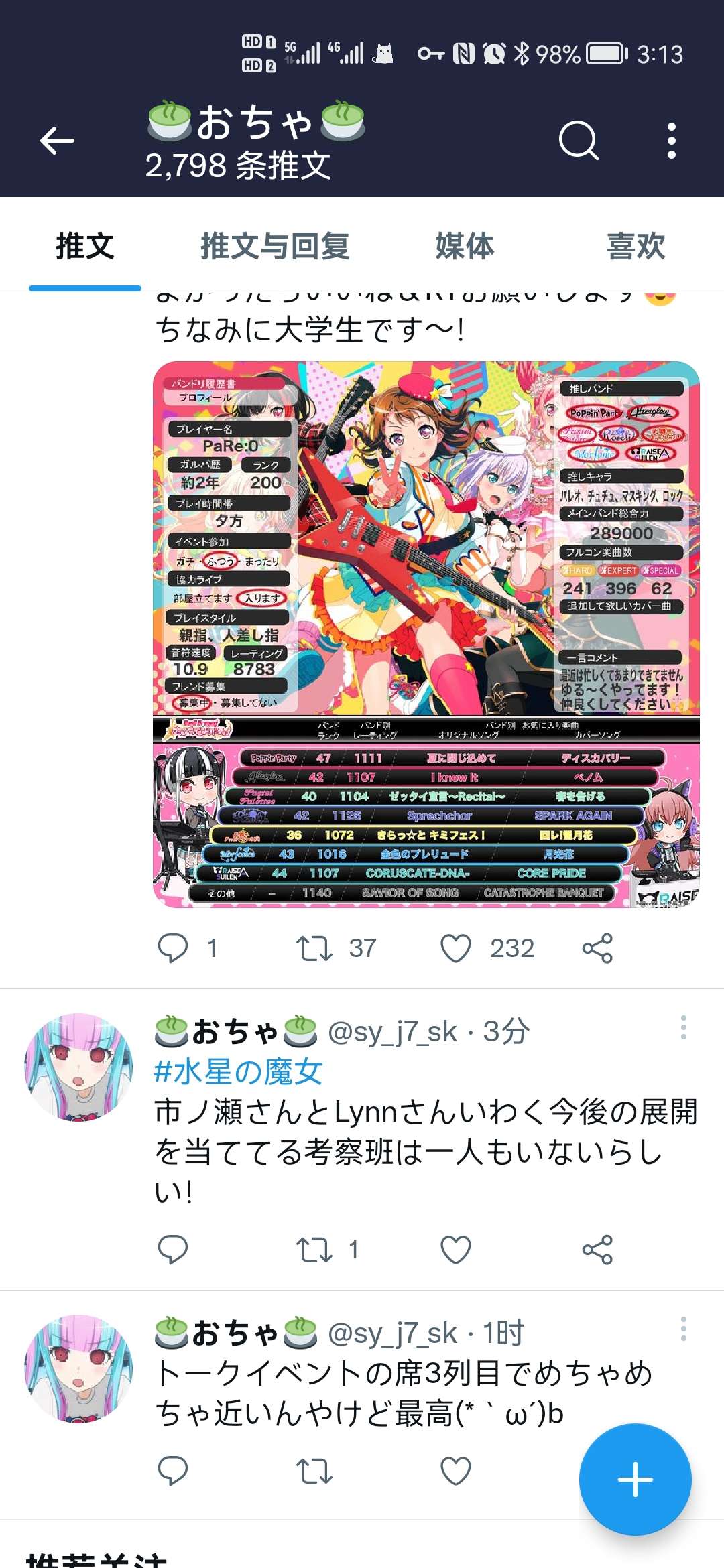
Task: Open more options on the 1时 tweet
Action: (683, 1329)
